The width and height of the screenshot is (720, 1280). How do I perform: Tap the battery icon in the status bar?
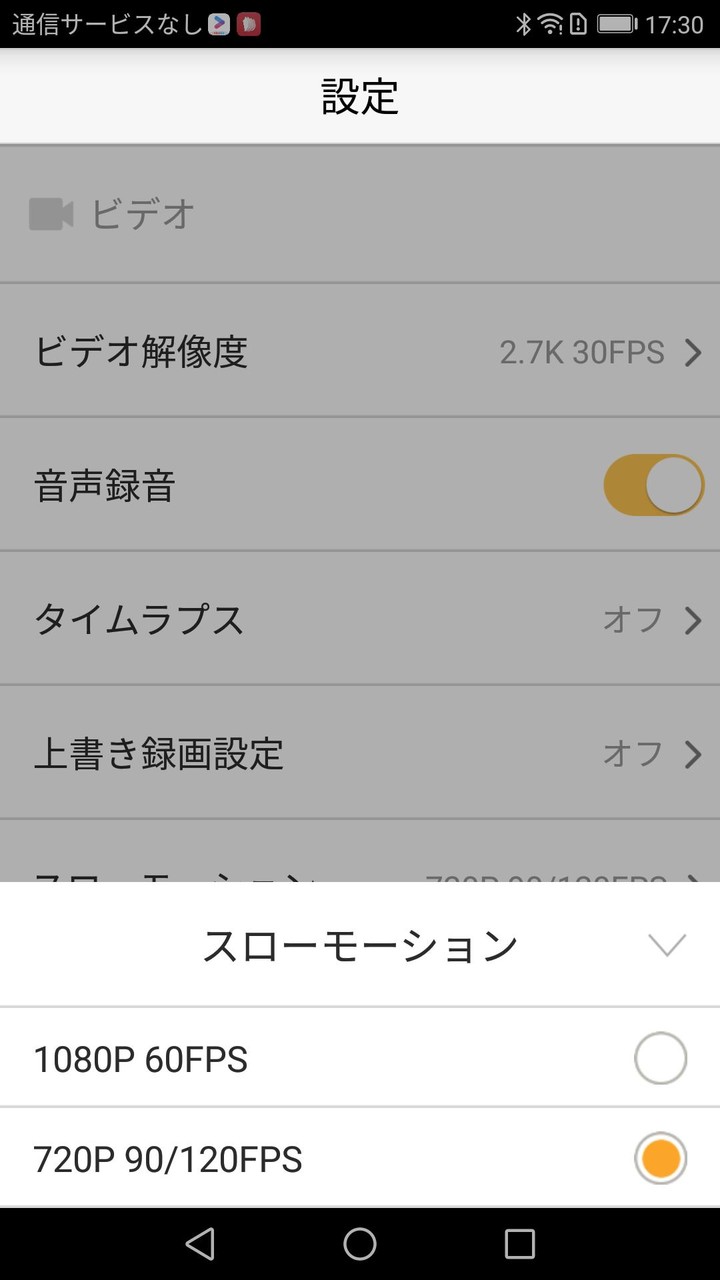[614, 24]
